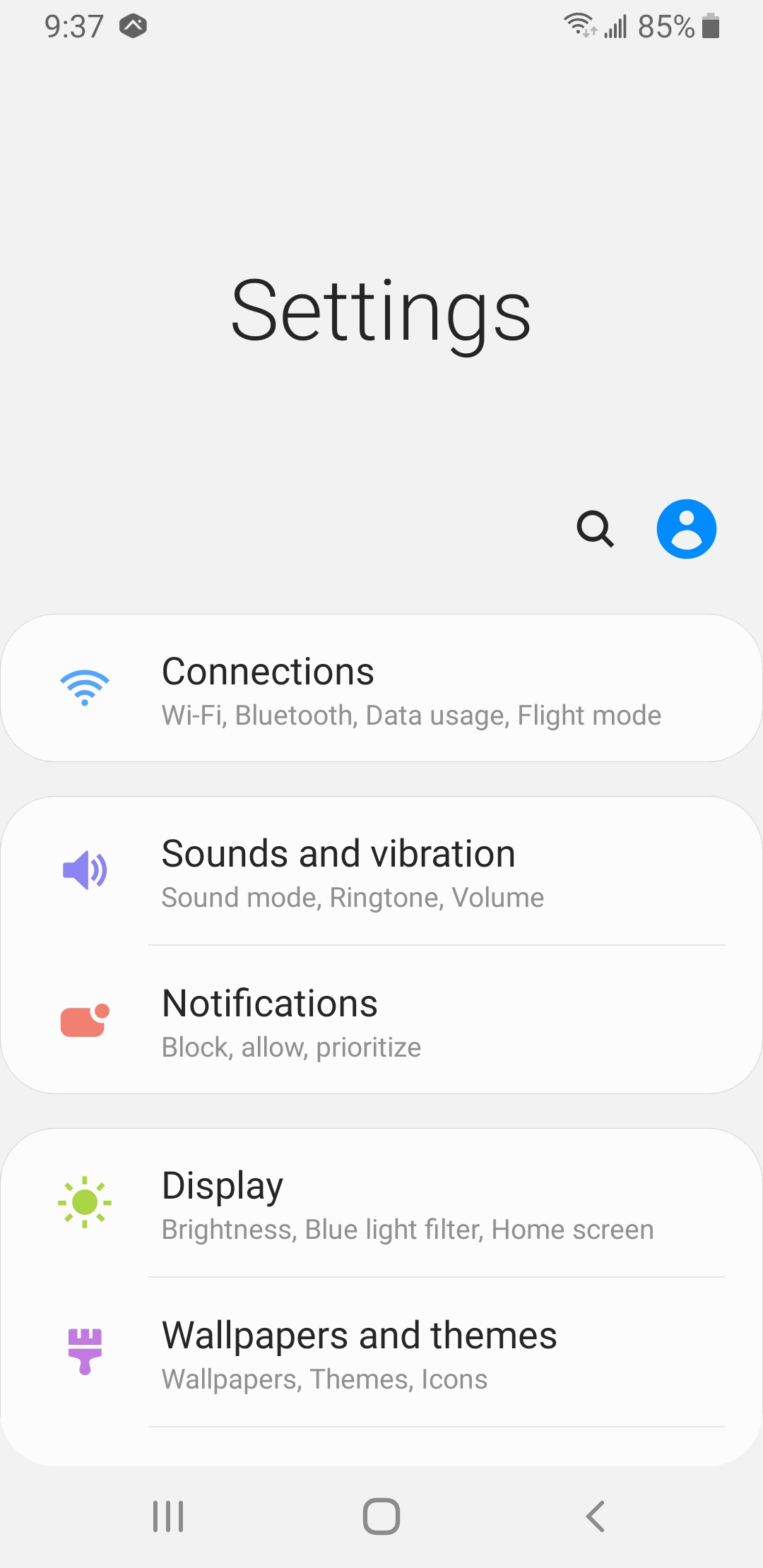Open Display settings
Screen dimensions: 763x1568
[x=381, y=1204]
